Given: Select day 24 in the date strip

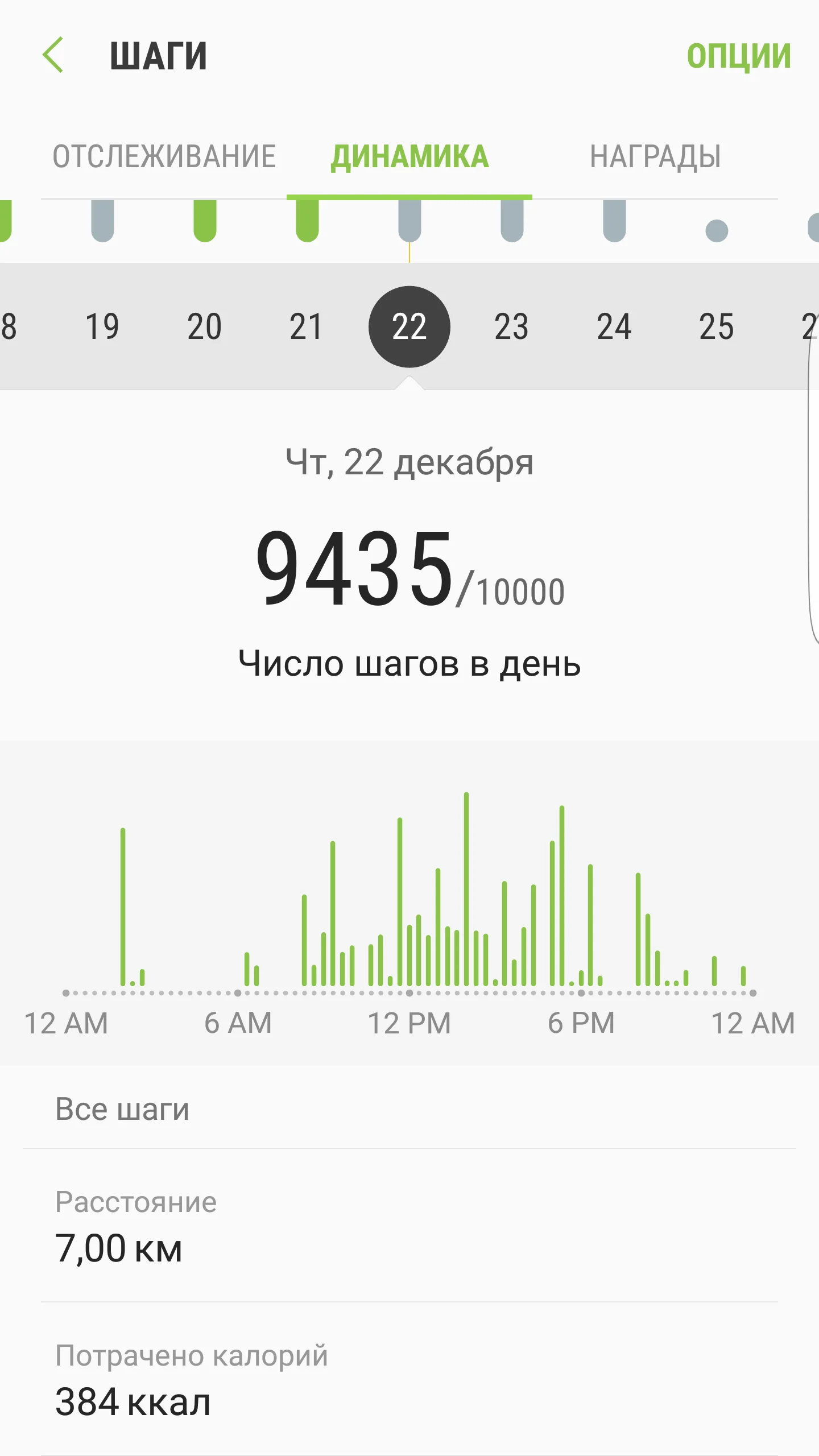Looking at the screenshot, I should point(614,326).
